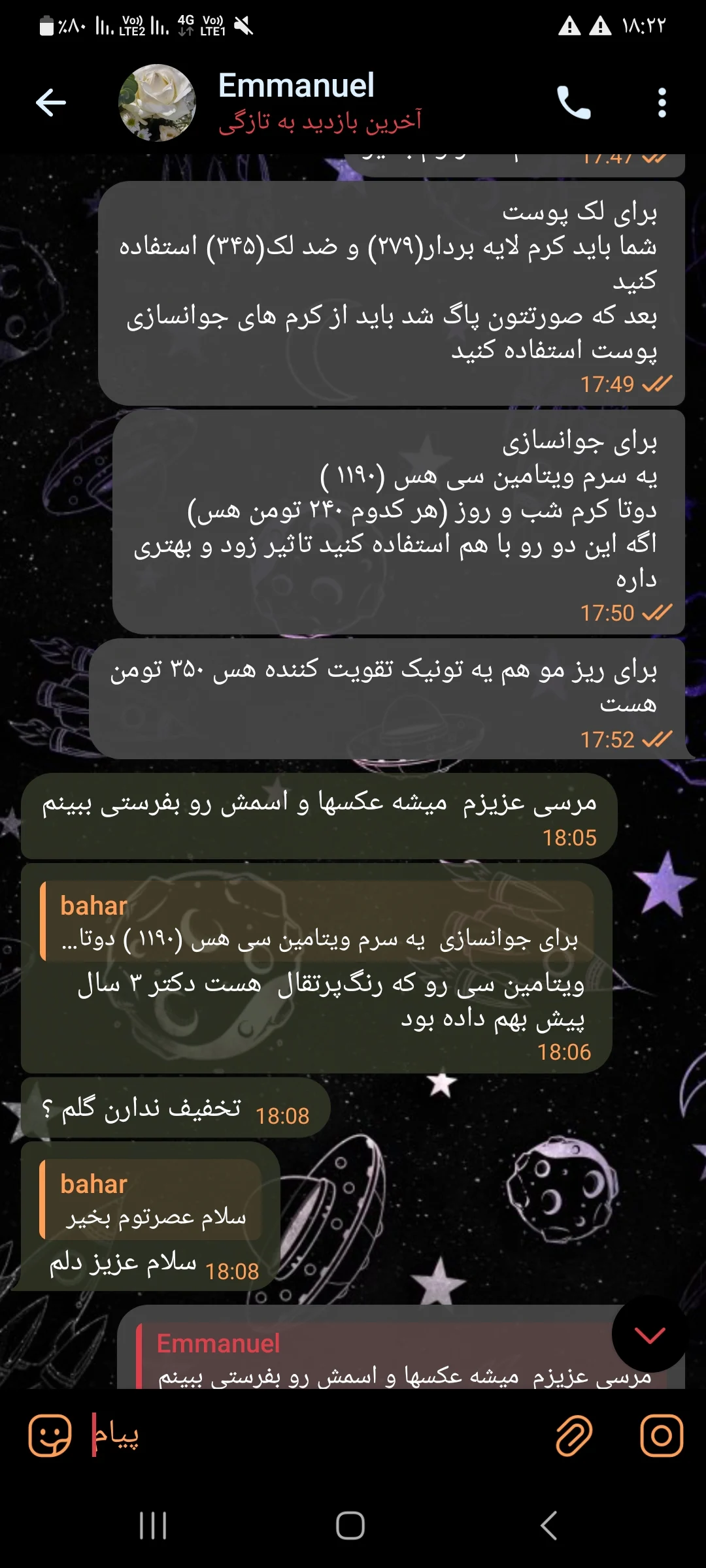
Task: Open the recent apps view
Action: [x=153, y=1526]
